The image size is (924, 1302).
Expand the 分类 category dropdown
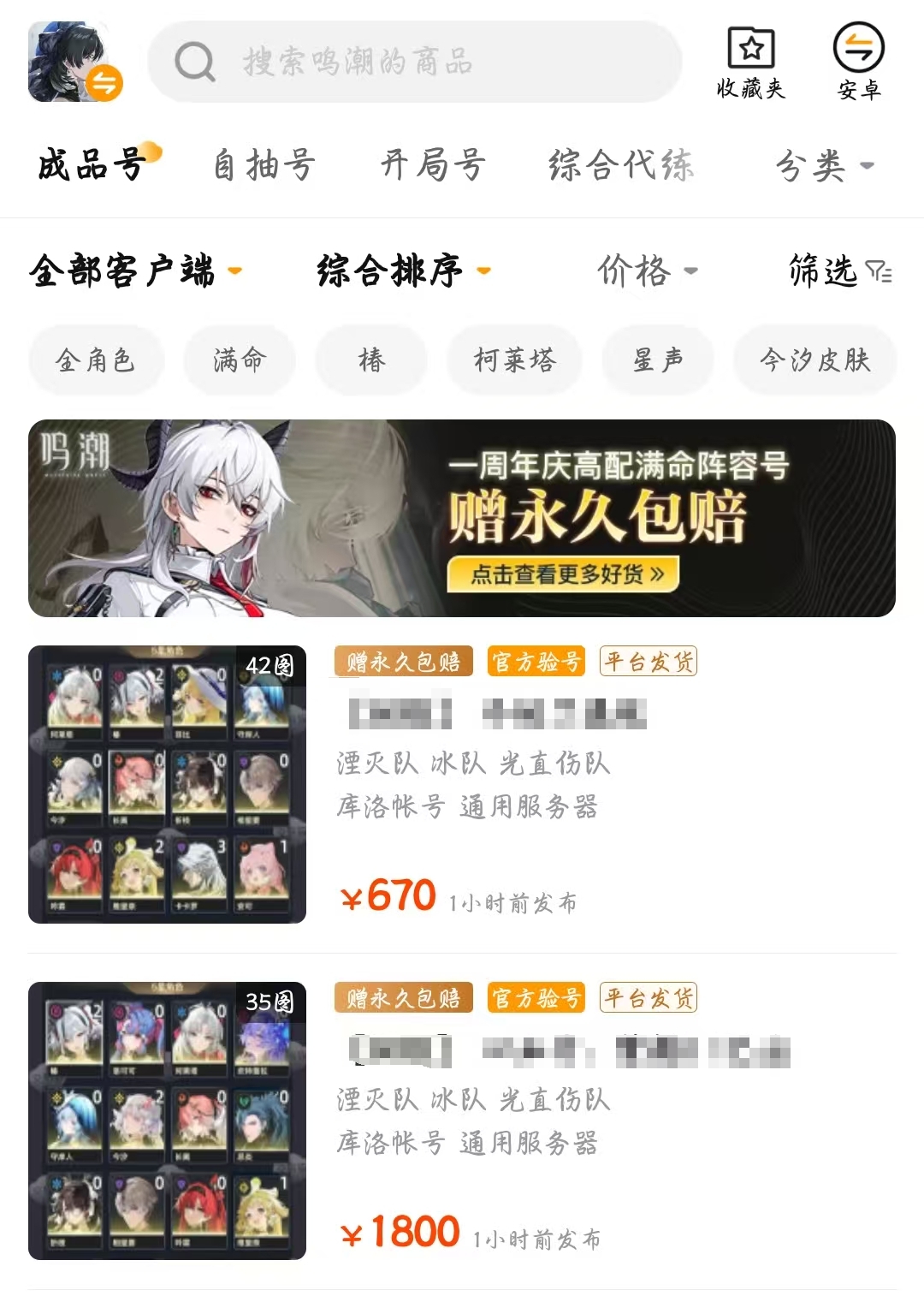[824, 165]
